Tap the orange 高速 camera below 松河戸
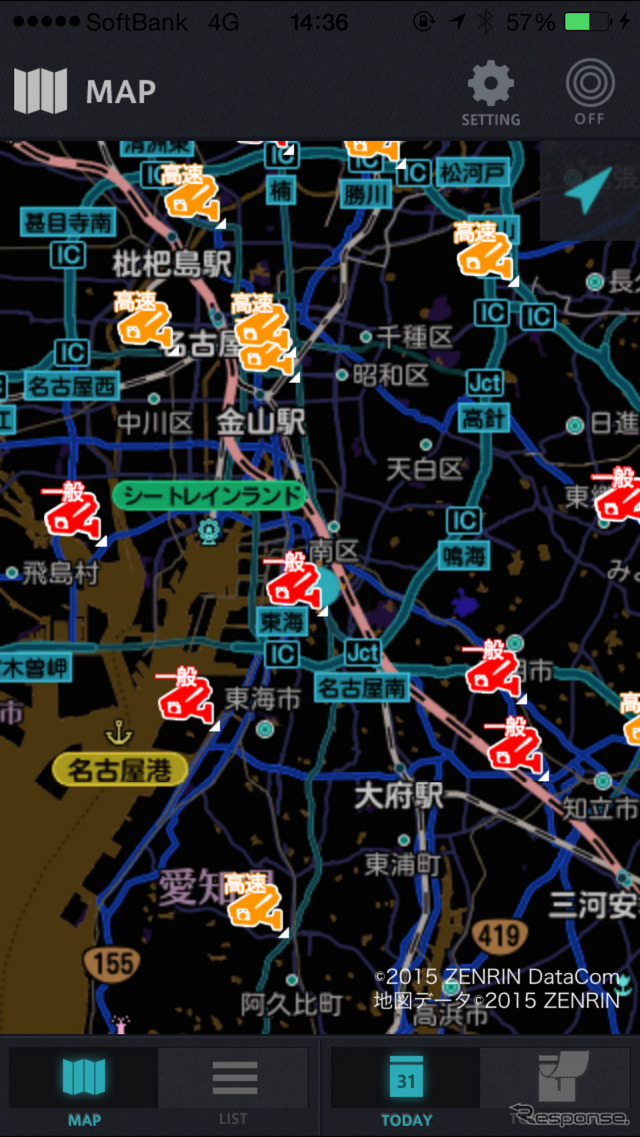Viewport: 640px width, 1137px height. (x=485, y=251)
